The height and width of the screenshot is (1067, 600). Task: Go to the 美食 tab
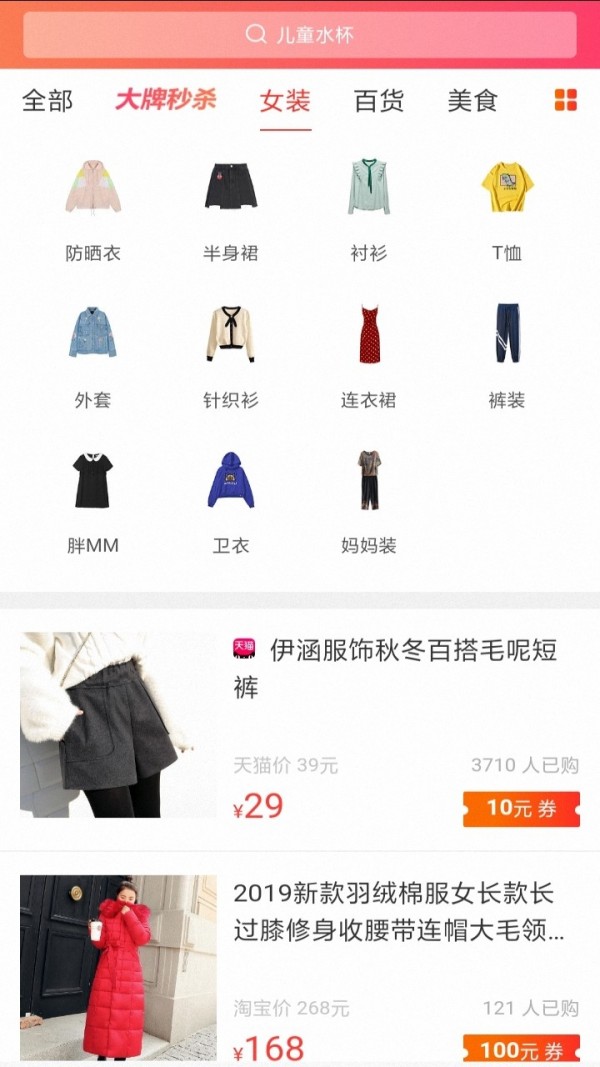pos(472,100)
